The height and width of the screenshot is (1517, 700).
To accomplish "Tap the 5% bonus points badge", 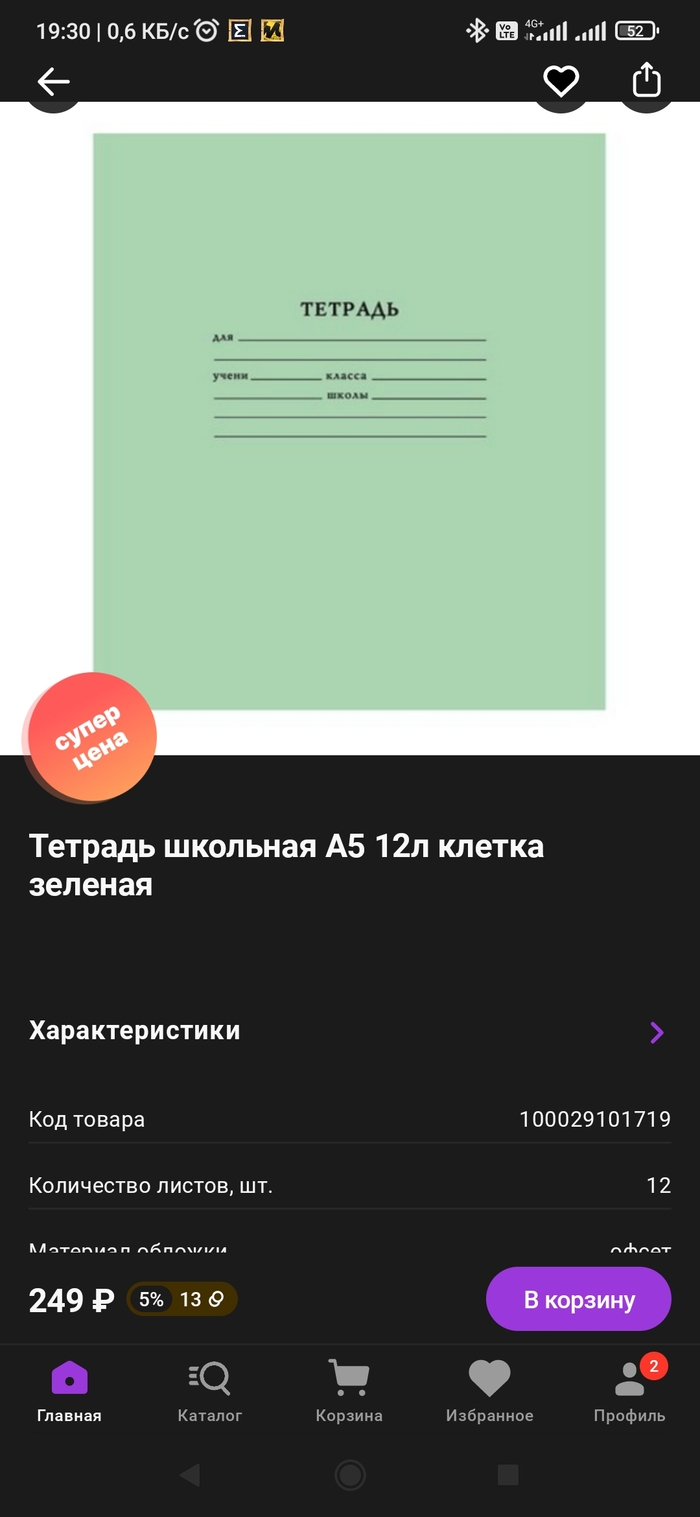I will click(182, 1299).
